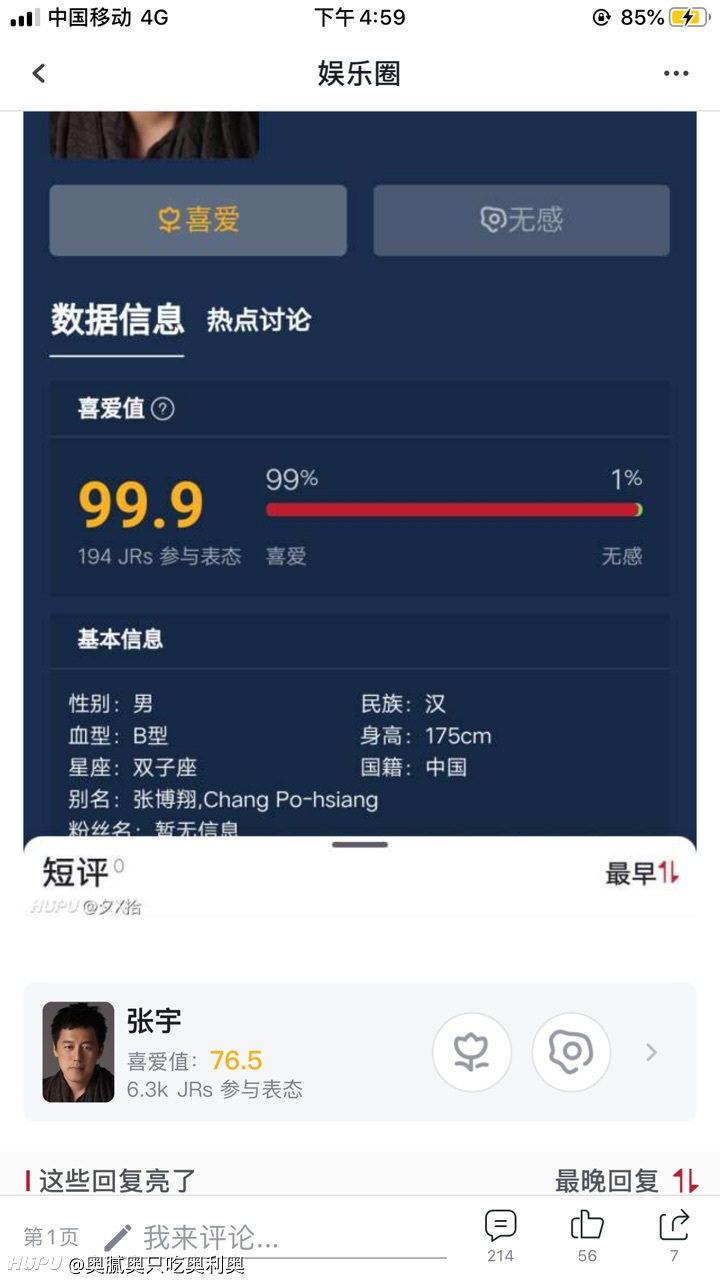Tap the no-feeling icon on 张宇 card
Viewport: 720px width, 1280px height.
[571, 1052]
